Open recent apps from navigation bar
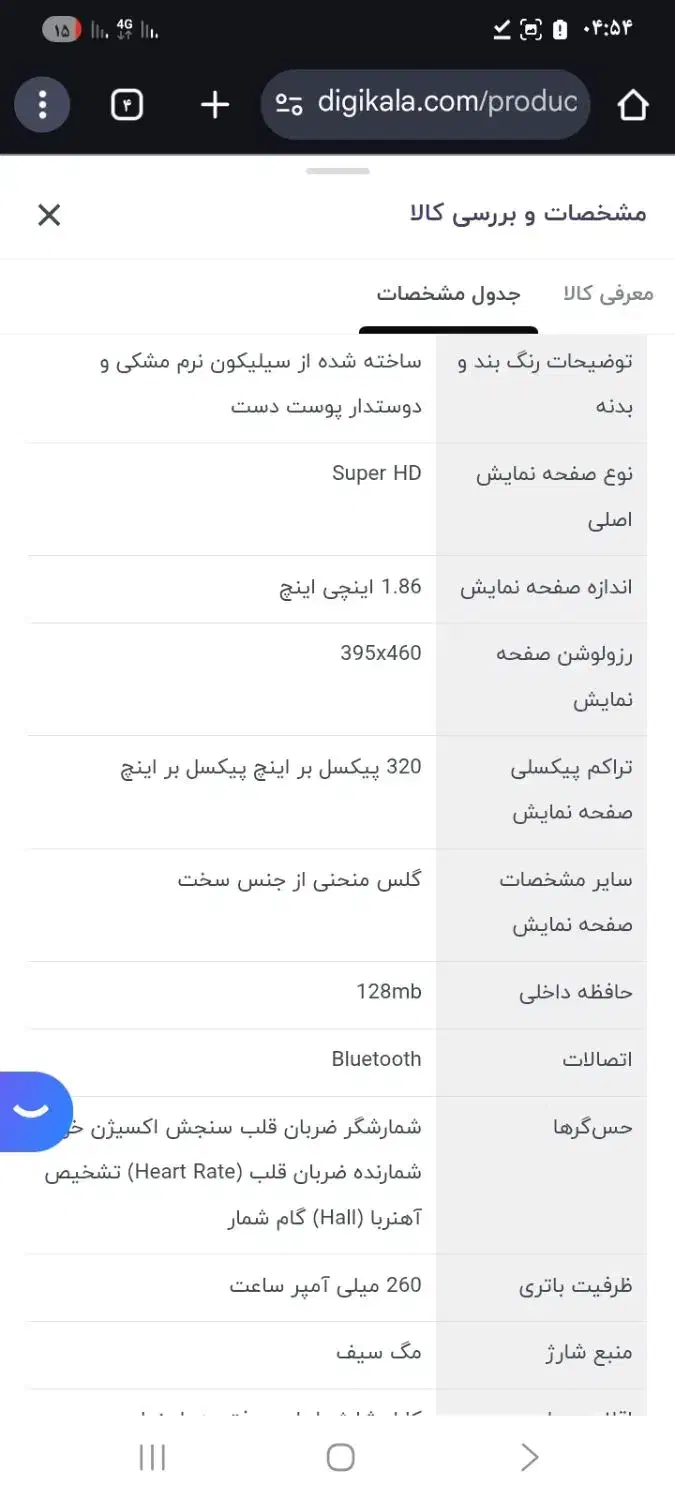Image resolution: width=675 pixels, height=1500 pixels. coord(152,1457)
